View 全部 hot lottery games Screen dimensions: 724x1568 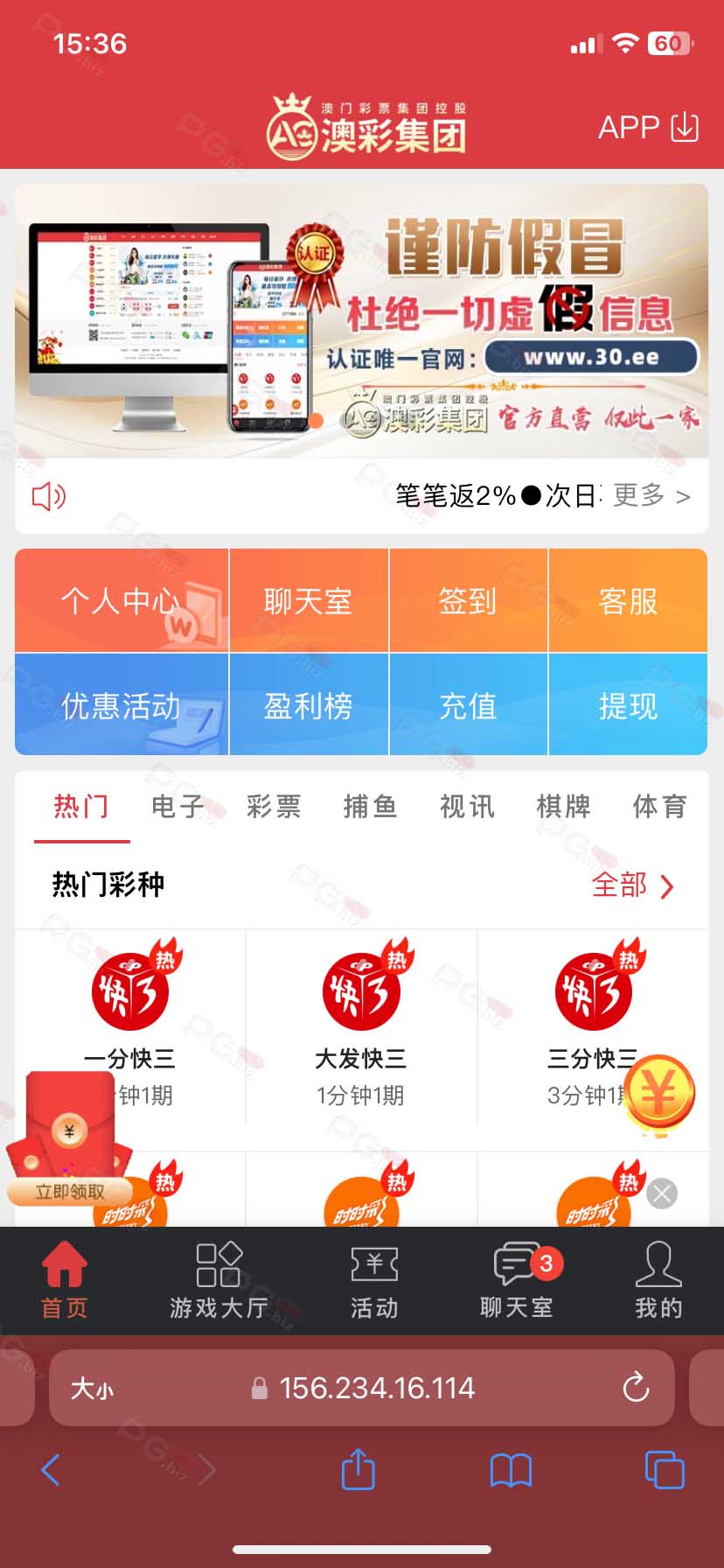pos(633,885)
